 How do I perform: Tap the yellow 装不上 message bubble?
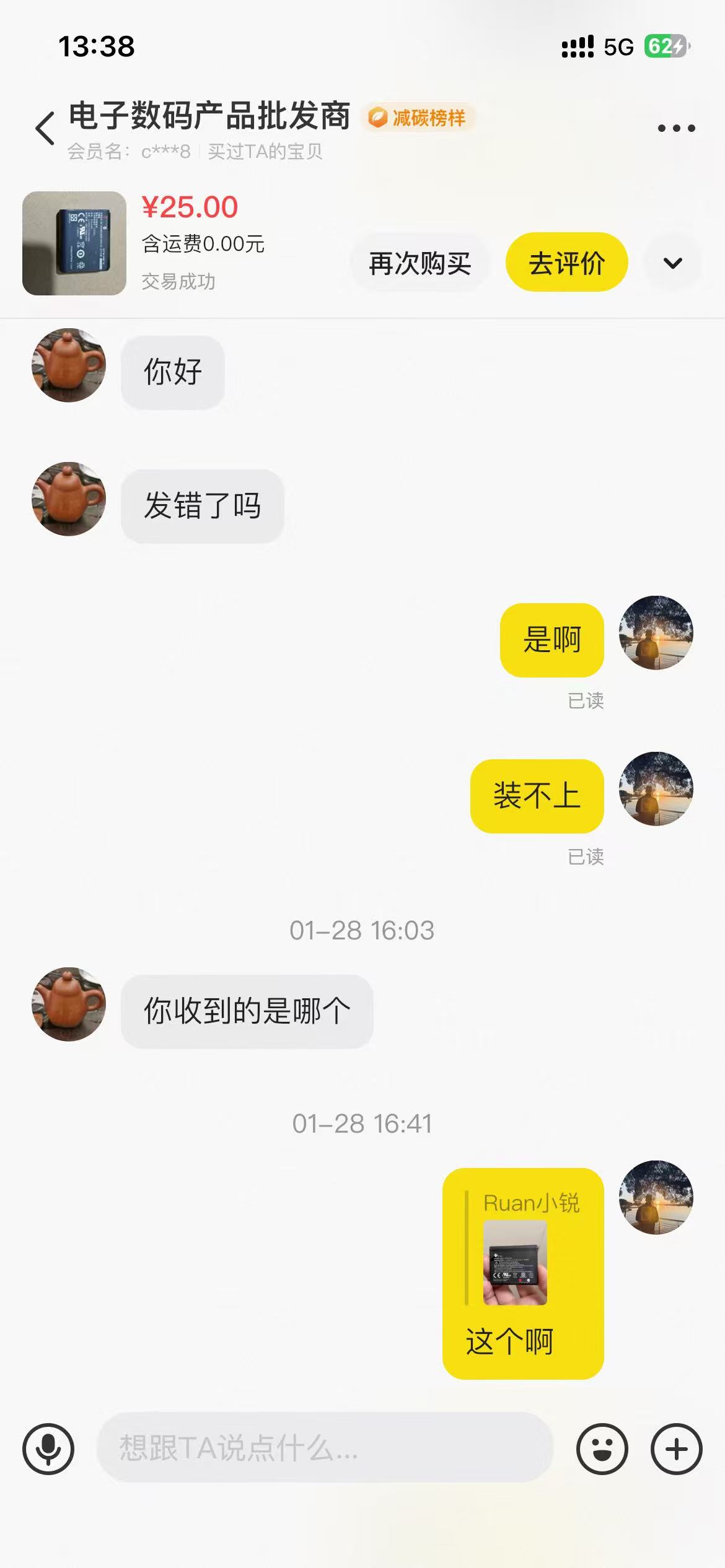point(537,797)
